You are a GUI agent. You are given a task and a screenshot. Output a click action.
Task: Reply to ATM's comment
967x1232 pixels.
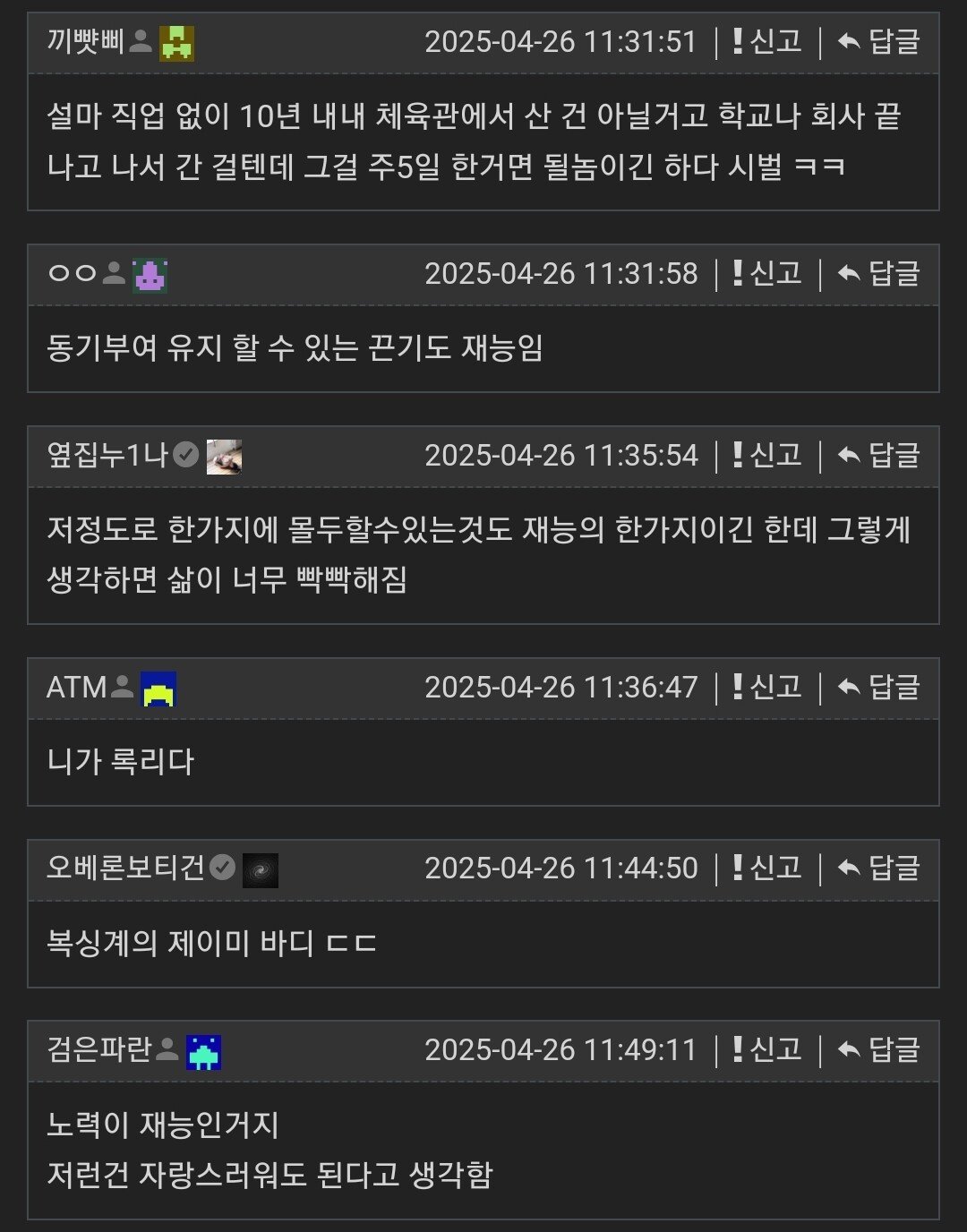click(879, 688)
